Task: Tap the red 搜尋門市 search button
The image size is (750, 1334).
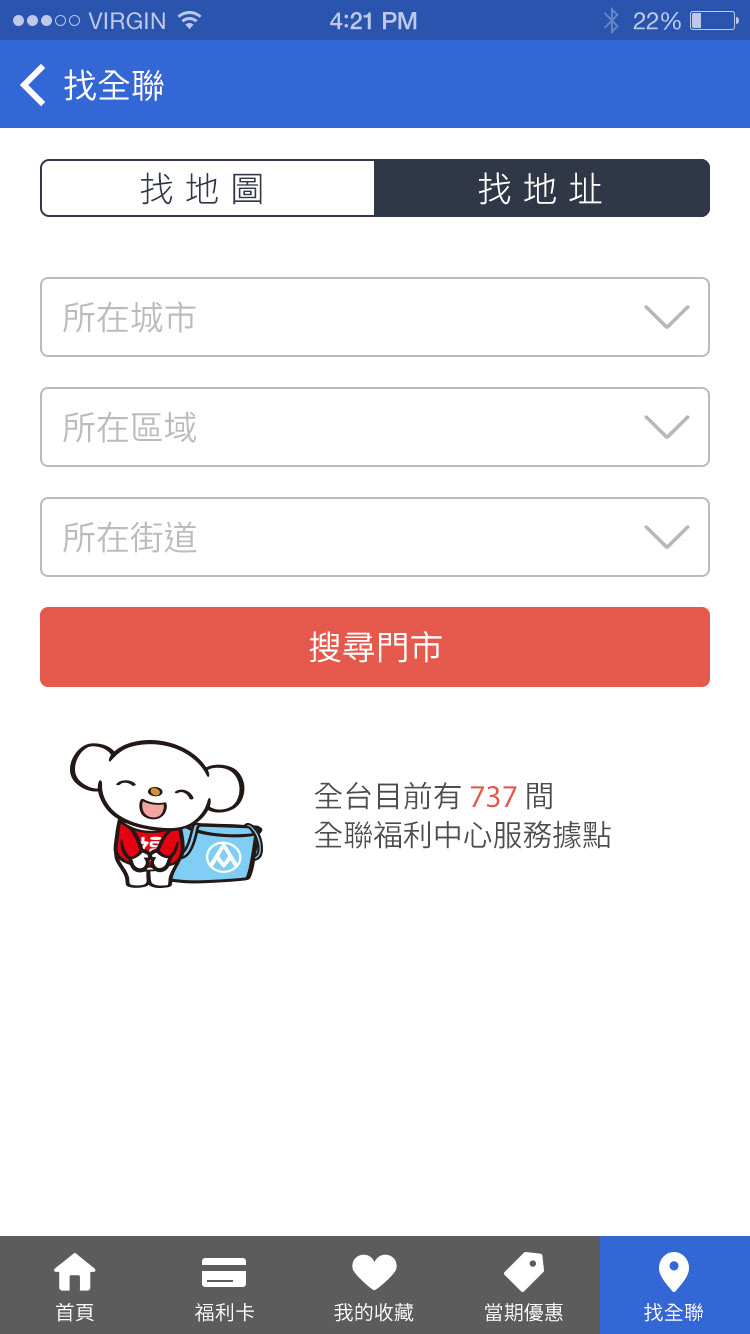Action: click(375, 647)
